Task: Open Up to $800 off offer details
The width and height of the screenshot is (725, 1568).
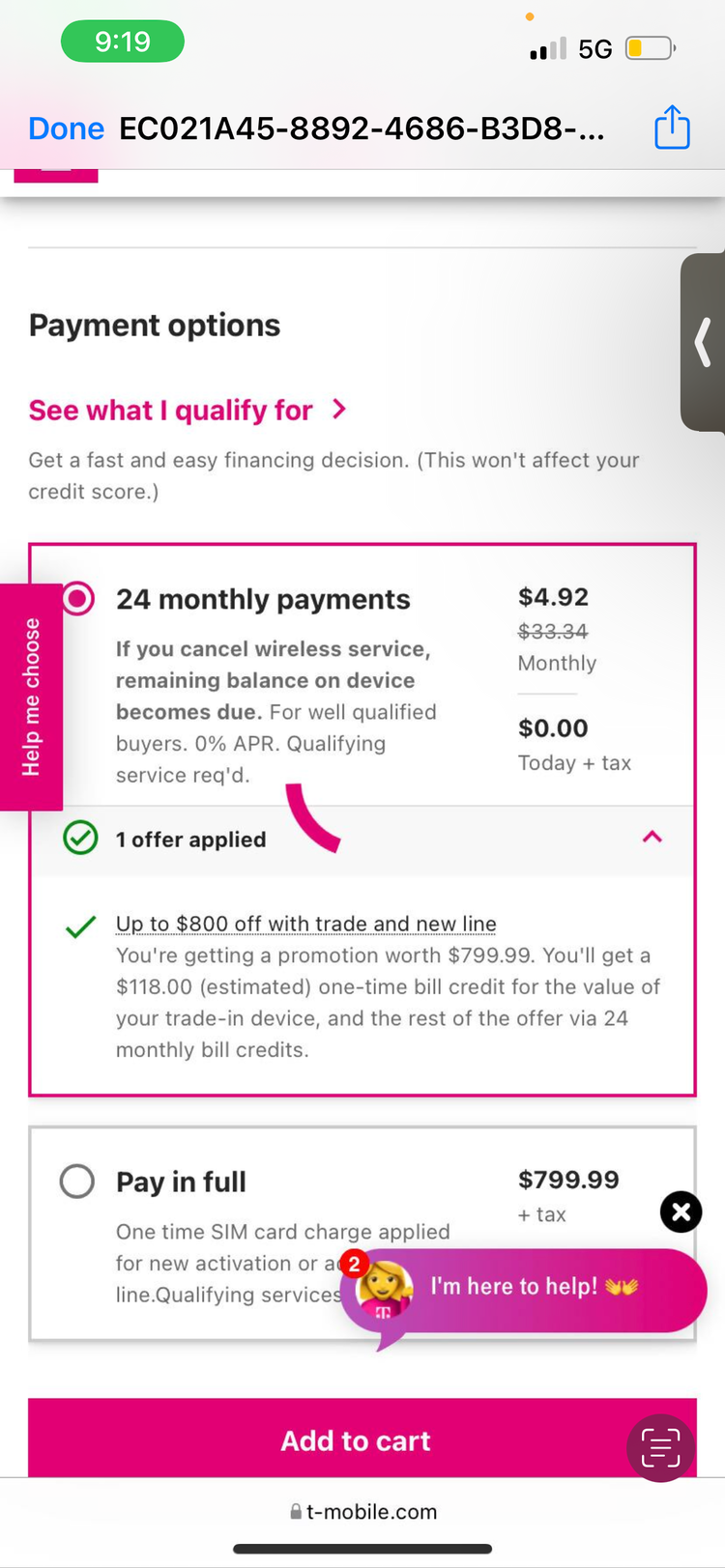Action: tap(305, 924)
